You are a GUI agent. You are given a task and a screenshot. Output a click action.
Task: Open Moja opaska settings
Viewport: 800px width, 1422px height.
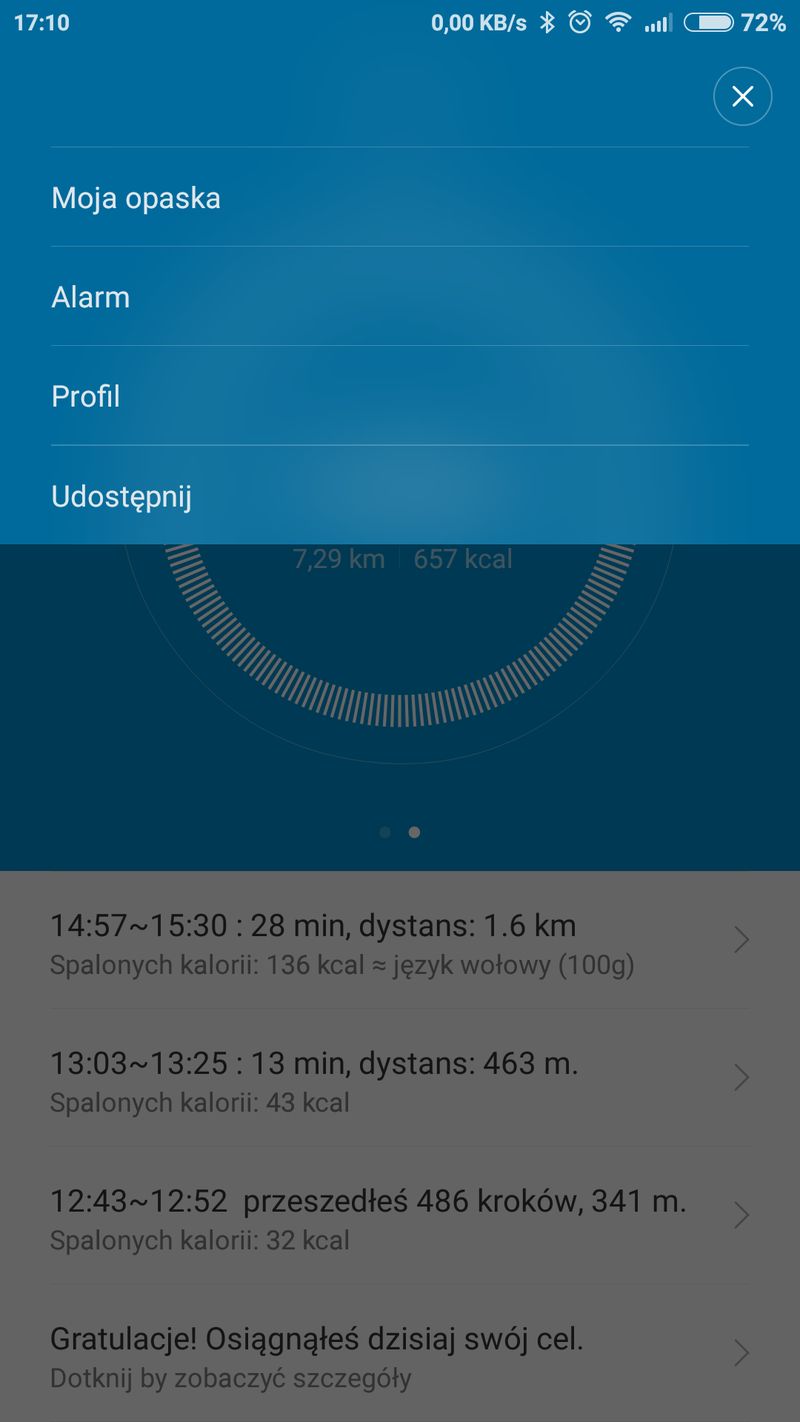tap(136, 197)
